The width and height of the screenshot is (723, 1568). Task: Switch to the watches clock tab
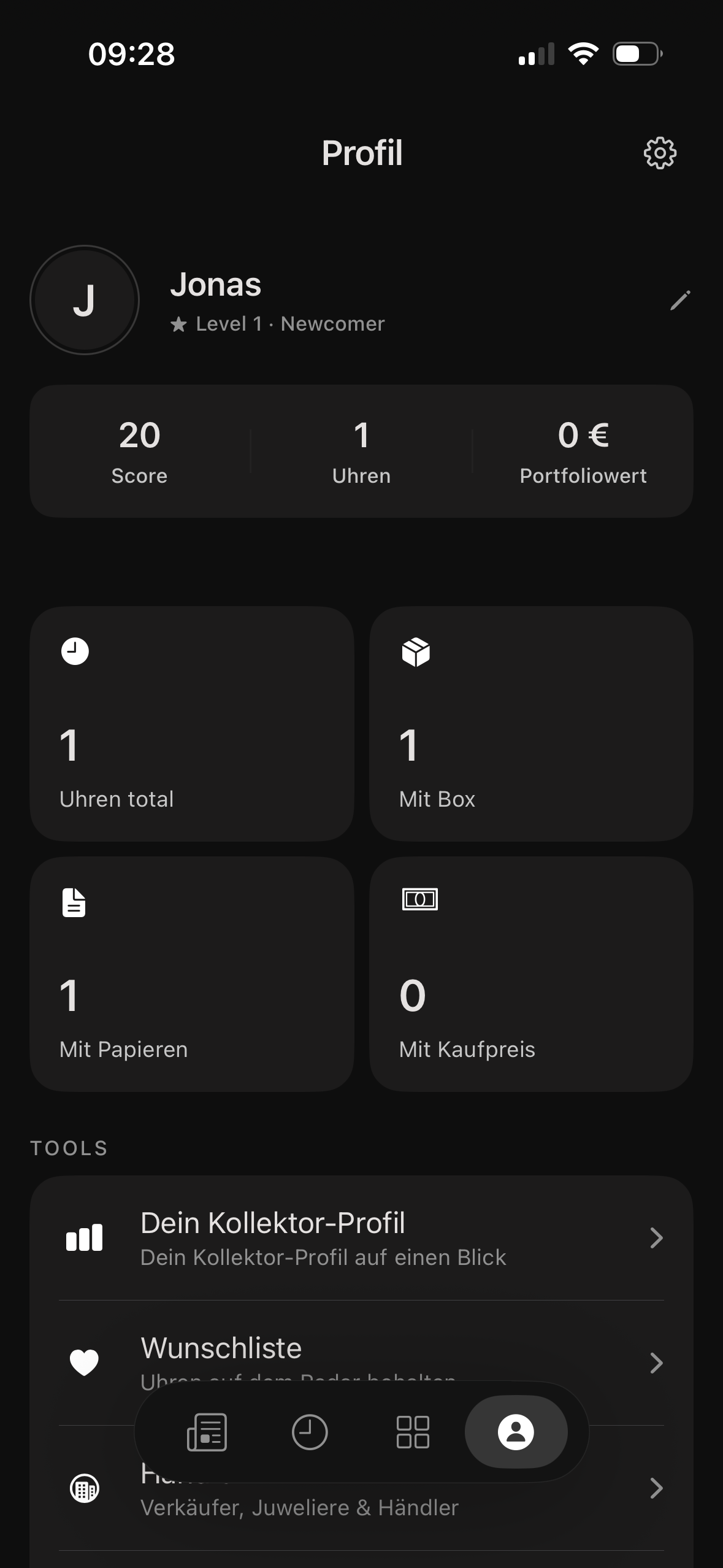(x=310, y=1432)
